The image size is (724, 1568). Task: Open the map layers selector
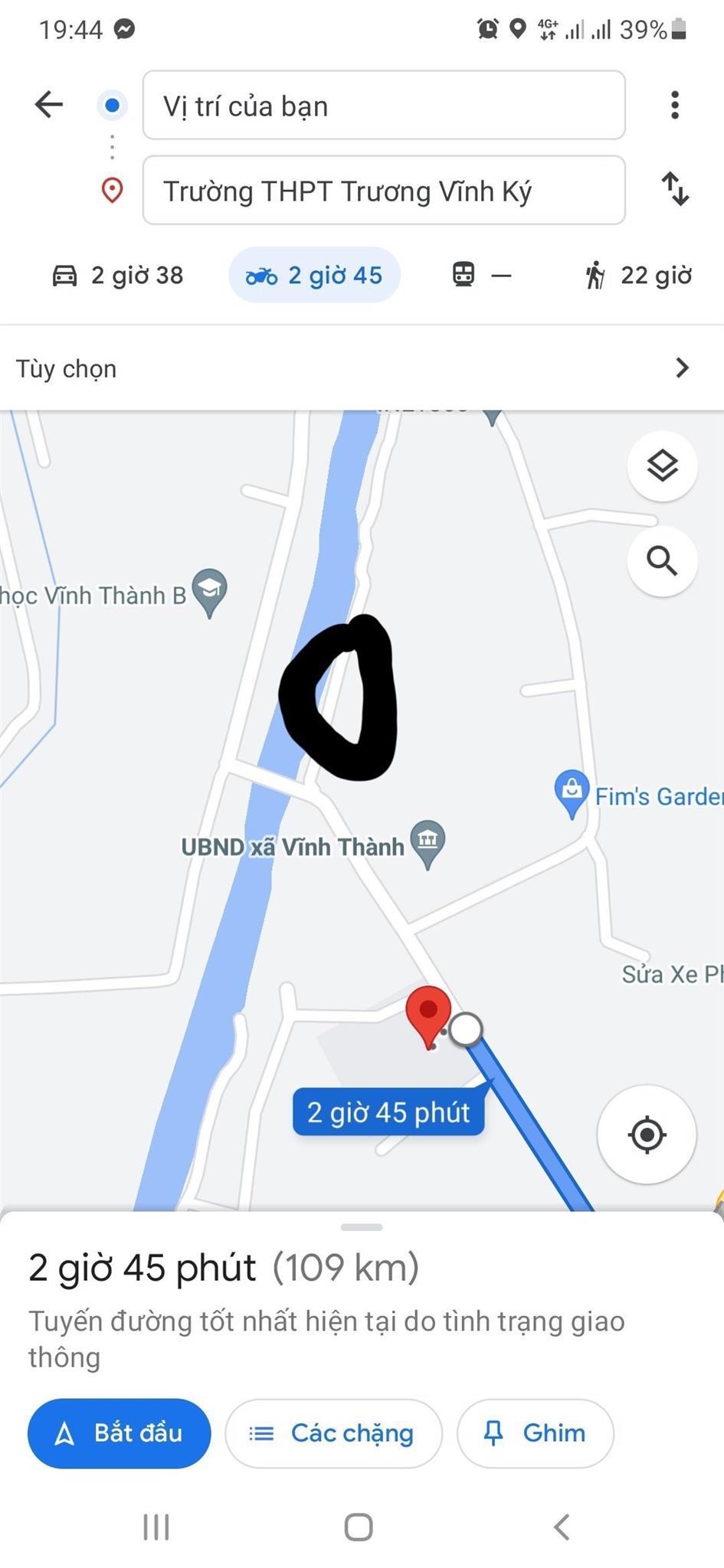pyautogui.click(x=662, y=465)
